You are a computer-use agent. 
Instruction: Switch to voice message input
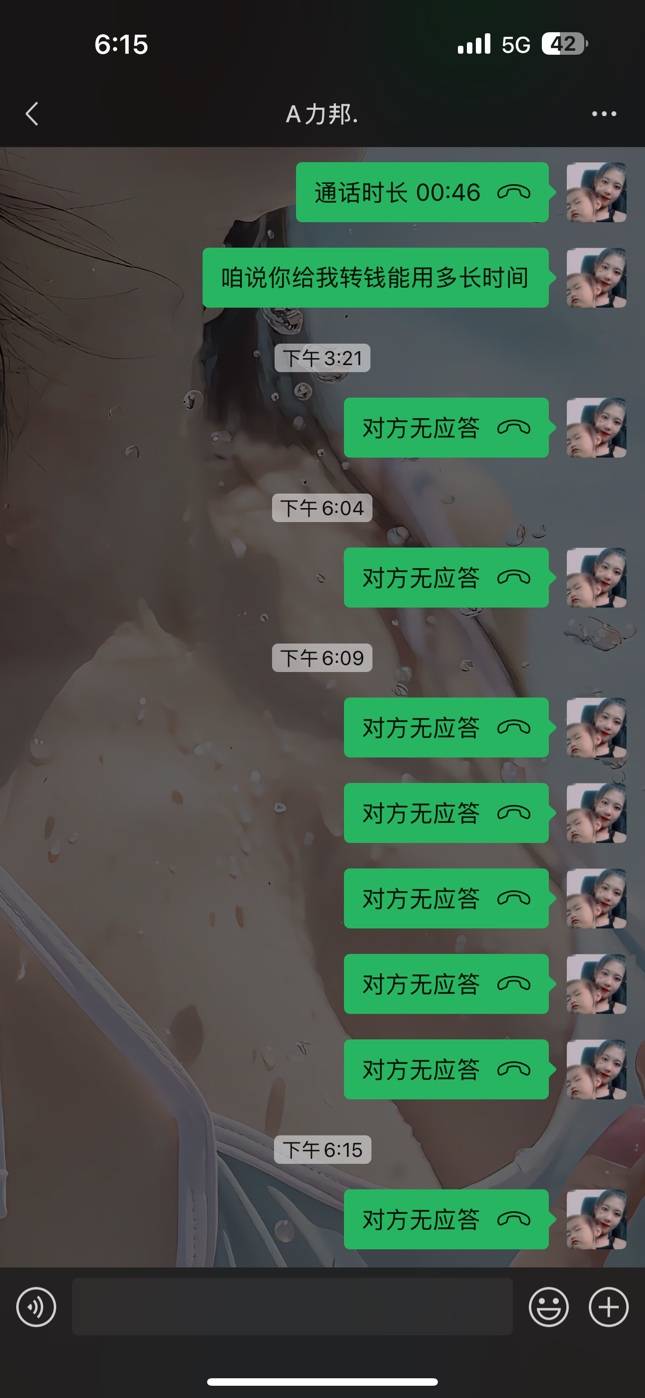tap(36, 1306)
